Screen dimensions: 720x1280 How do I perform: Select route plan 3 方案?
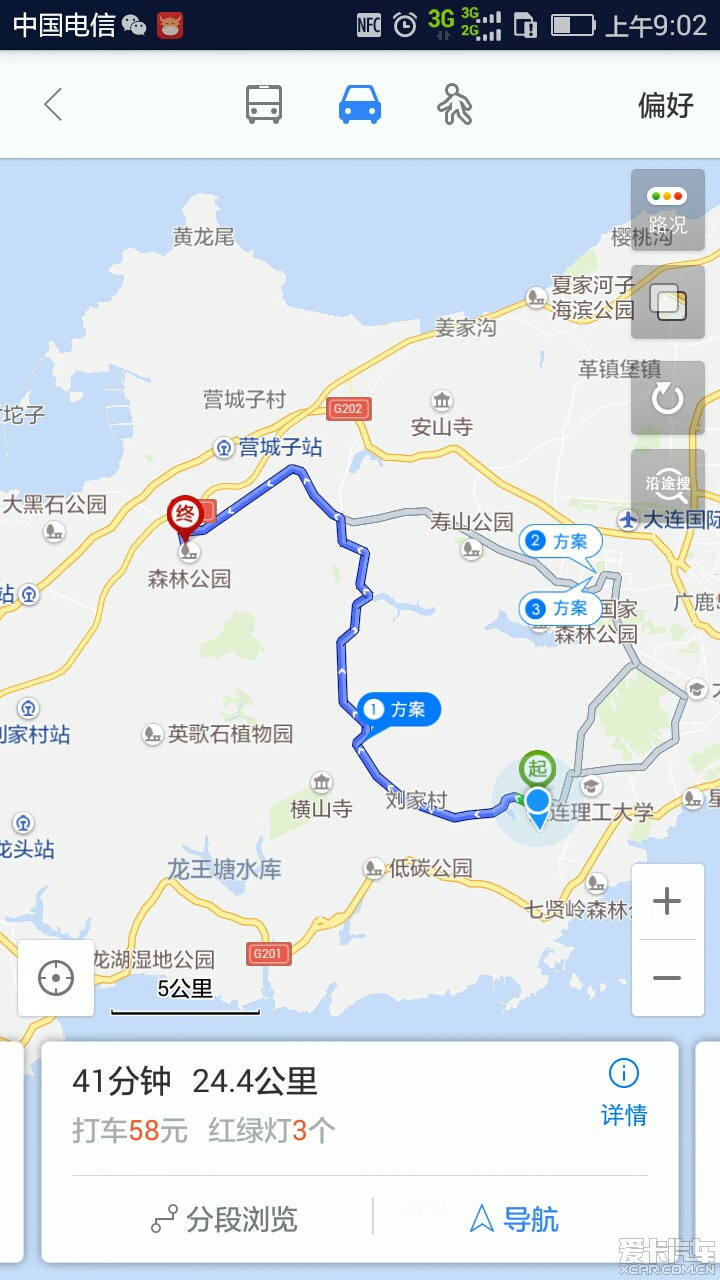pos(560,608)
